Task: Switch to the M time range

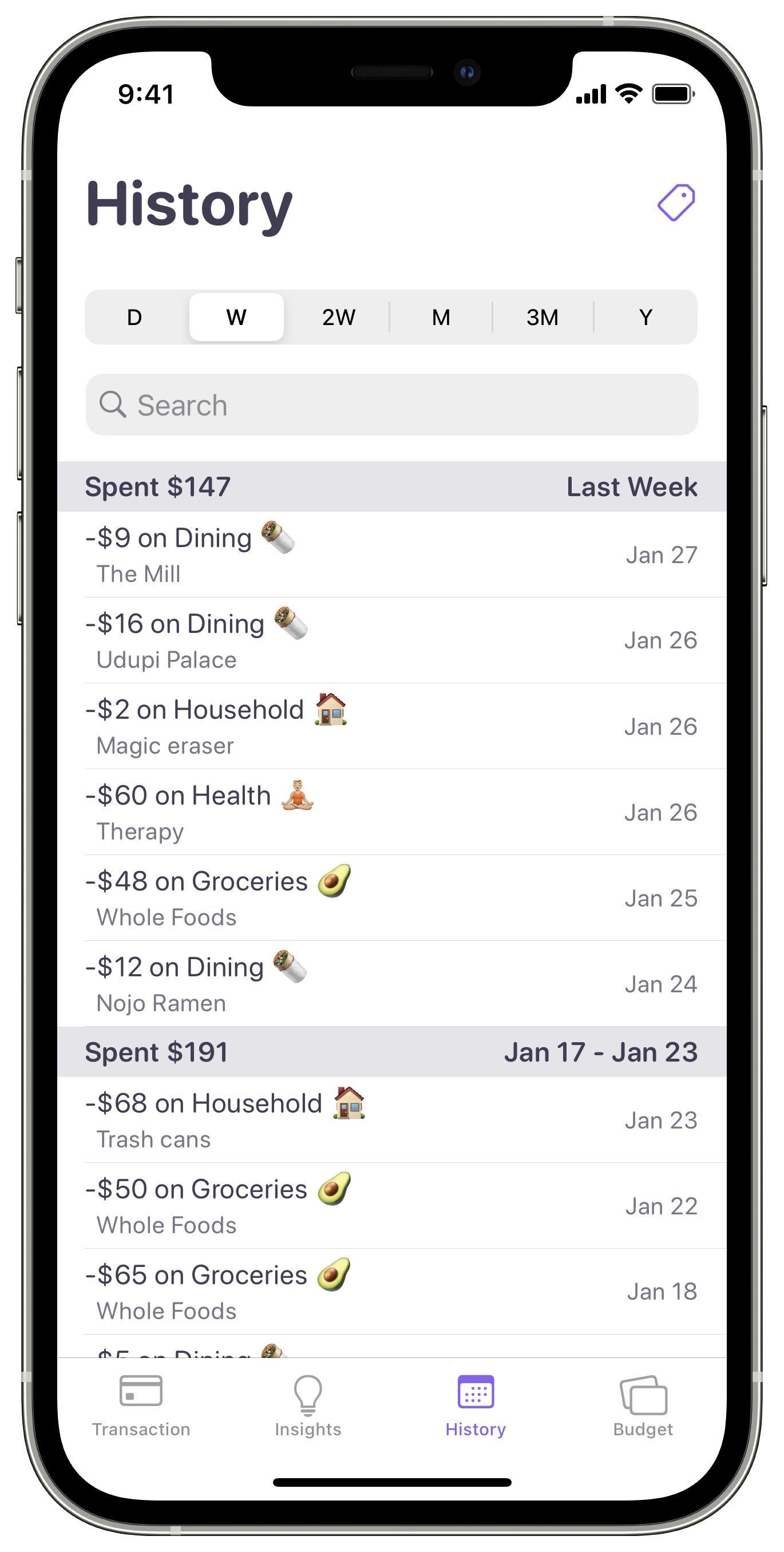Action: (441, 317)
